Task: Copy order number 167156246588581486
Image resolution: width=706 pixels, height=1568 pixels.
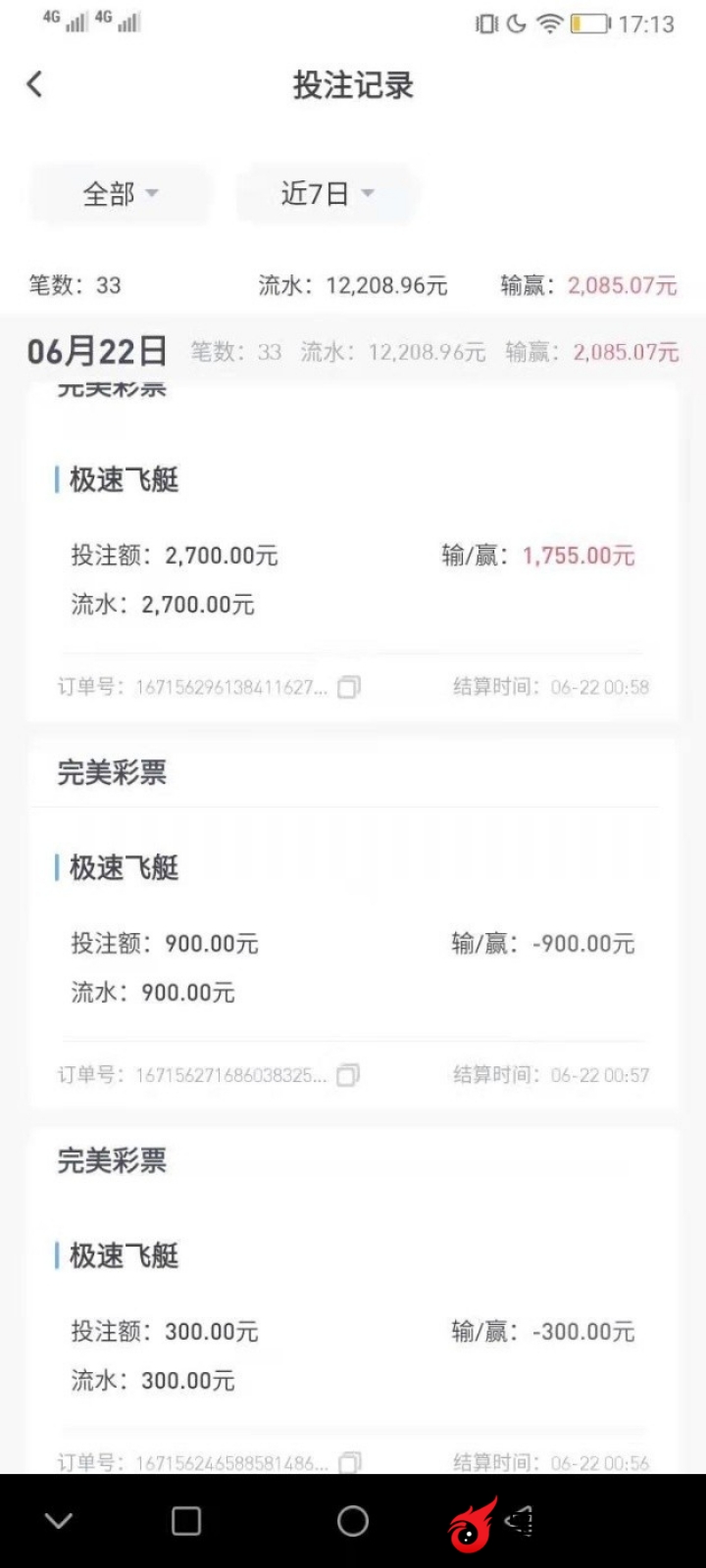Action: [x=349, y=1462]
